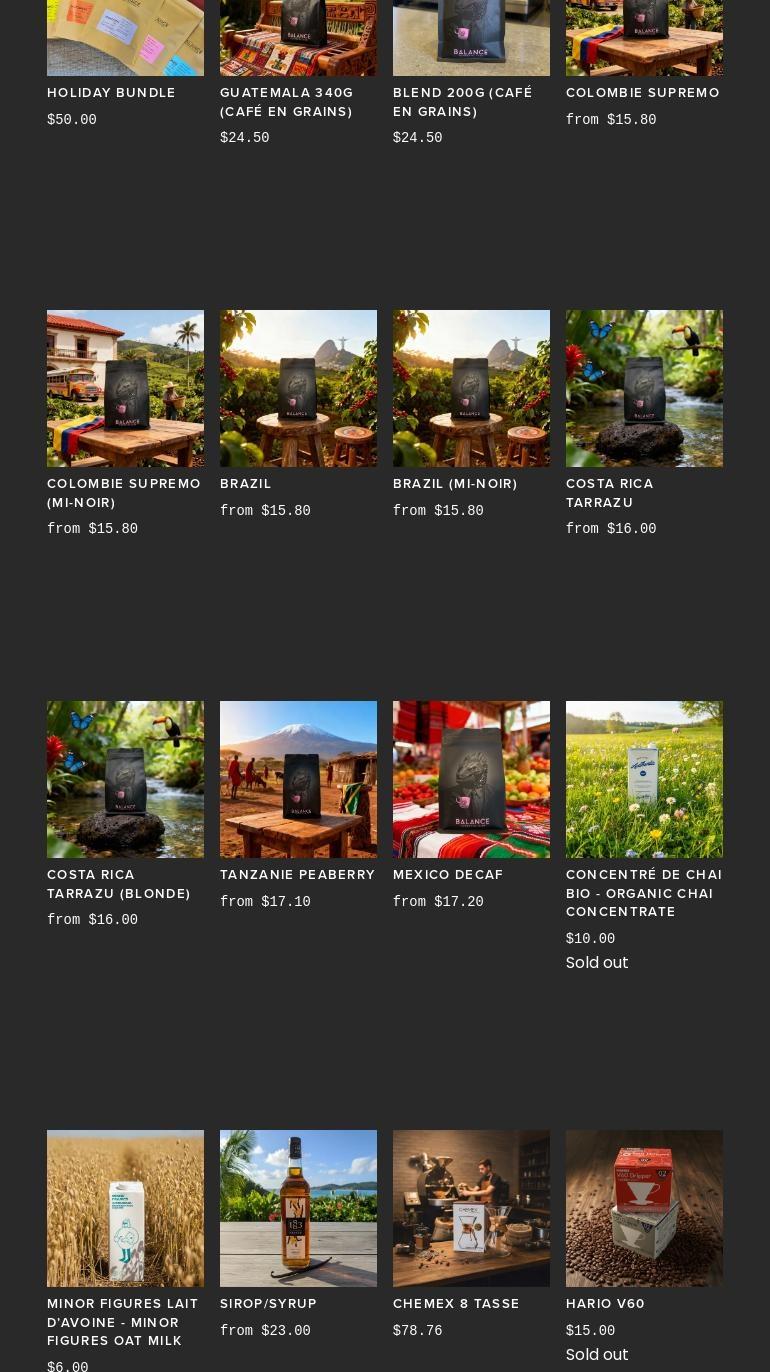Image resolution: width=770 pixels, height=1372 pixels.
Task: Open the Brazil coffee product link
Action: [x=245, y=483]
